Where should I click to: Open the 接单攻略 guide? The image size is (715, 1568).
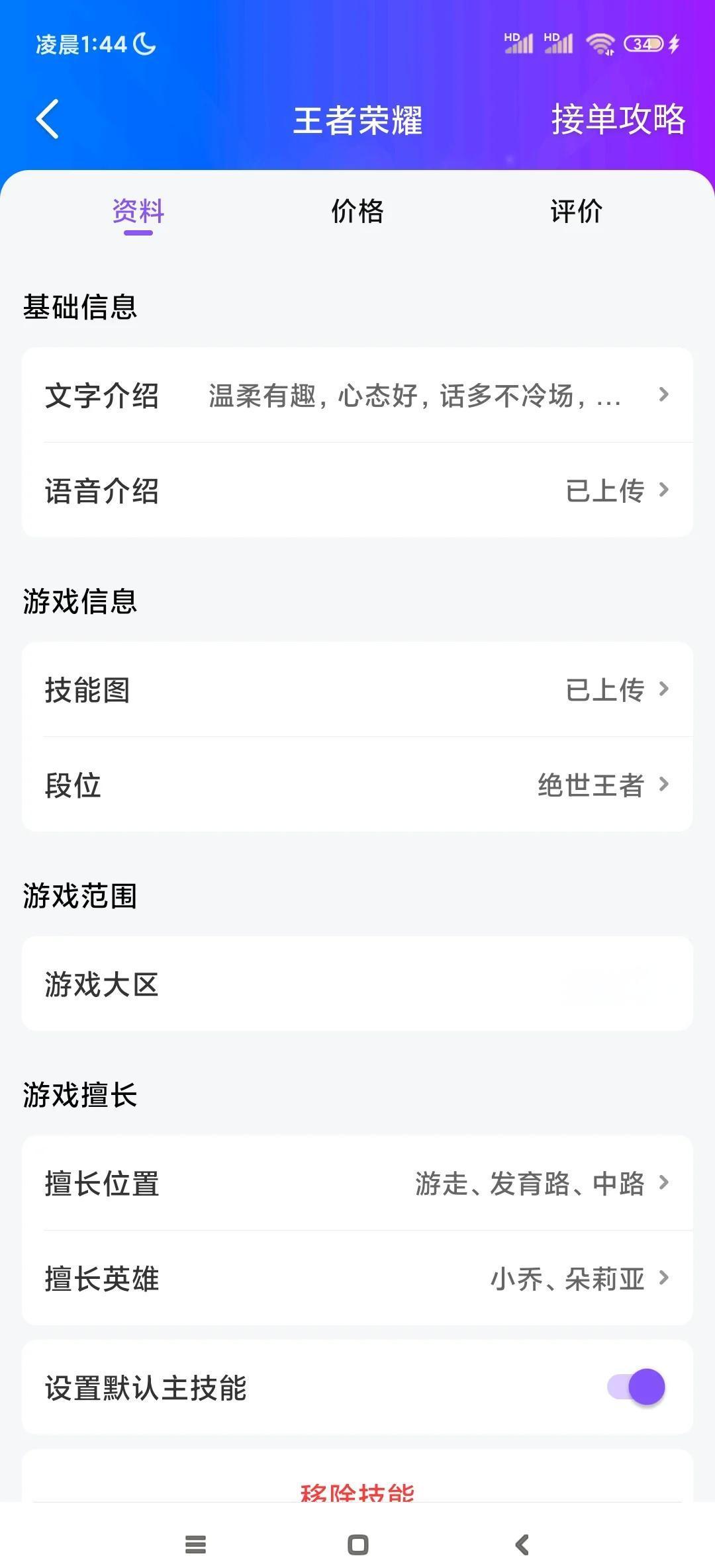[618, 120]
